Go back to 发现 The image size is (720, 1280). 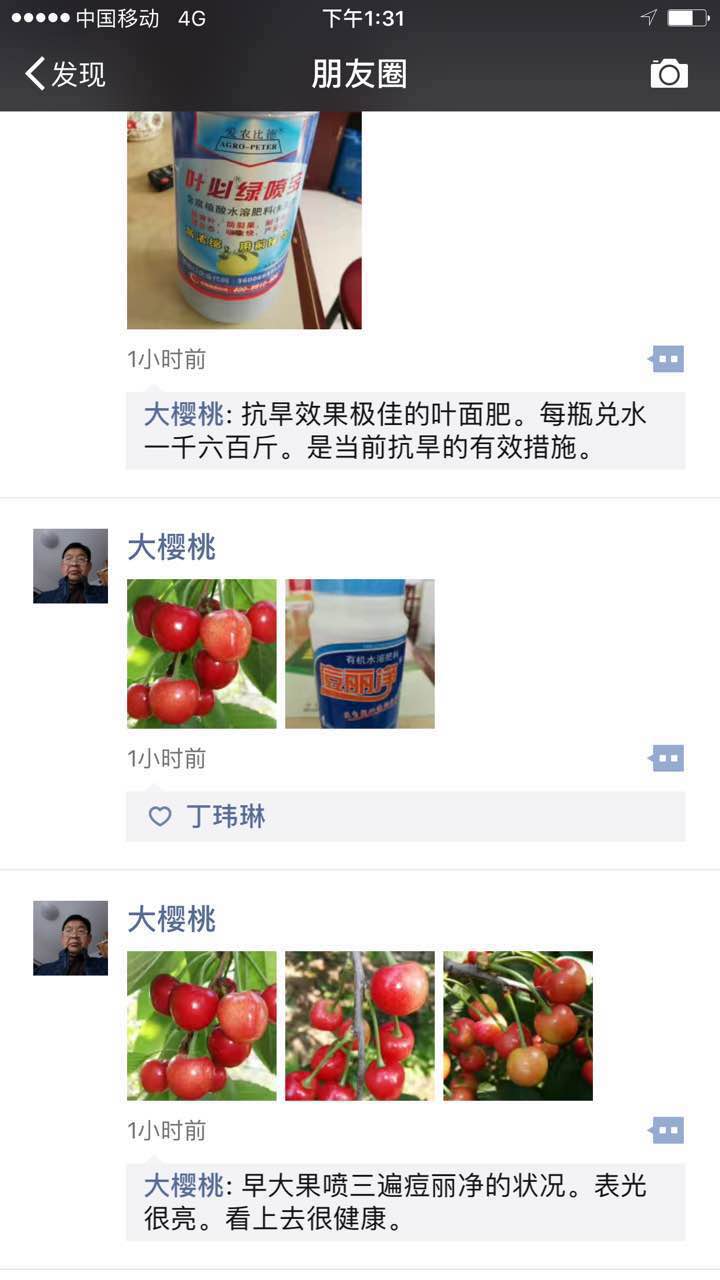pos(66,74)
